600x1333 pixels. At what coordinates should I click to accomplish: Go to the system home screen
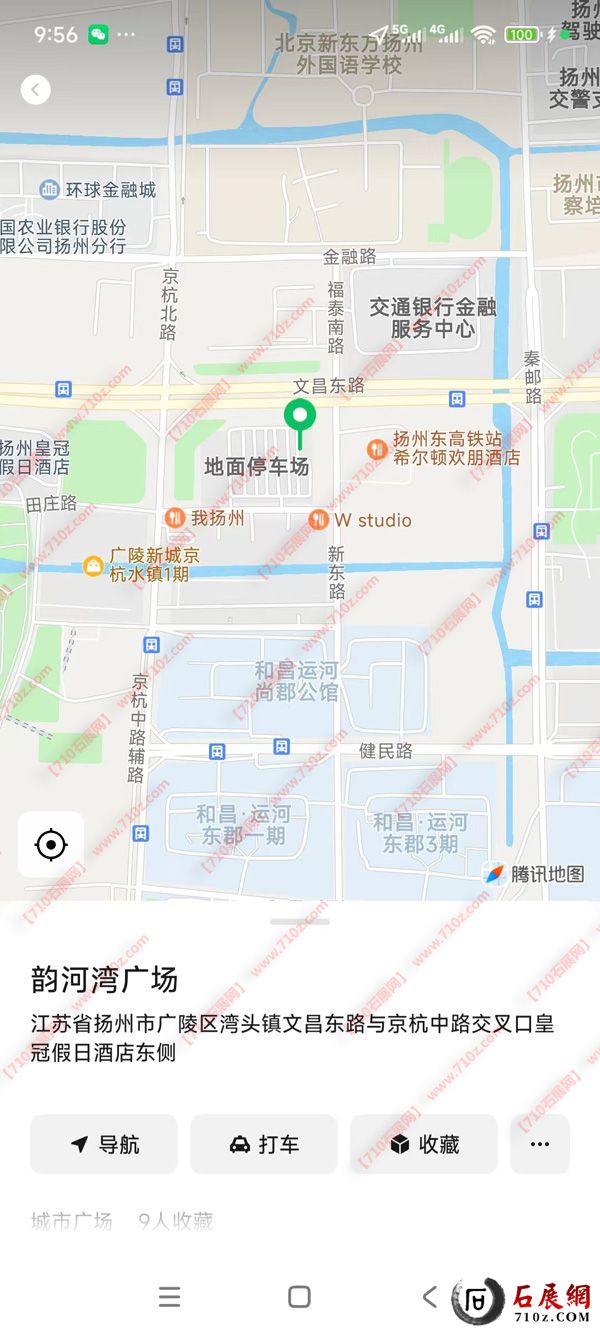(x=299, y=1297)
